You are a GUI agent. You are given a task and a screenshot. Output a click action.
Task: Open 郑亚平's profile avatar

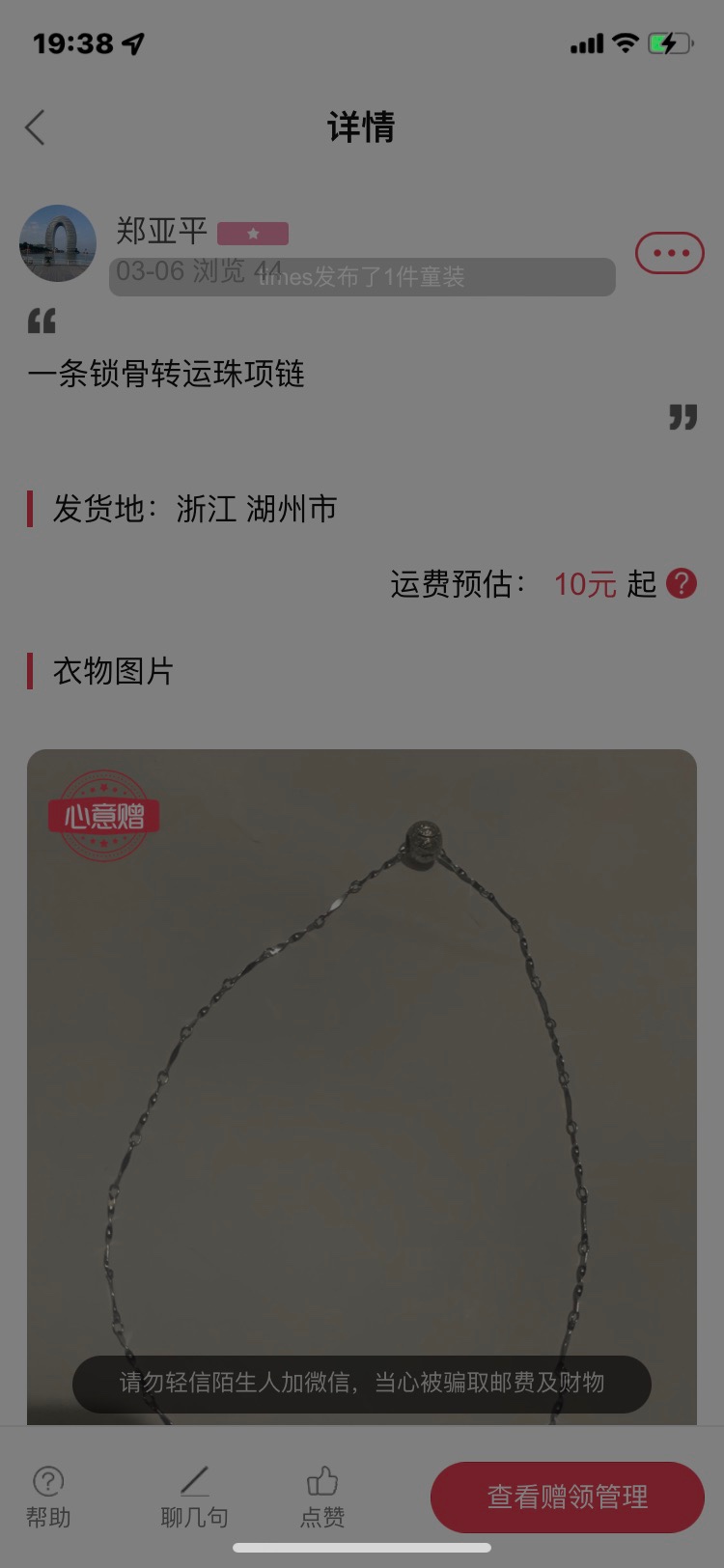point(58,243)
